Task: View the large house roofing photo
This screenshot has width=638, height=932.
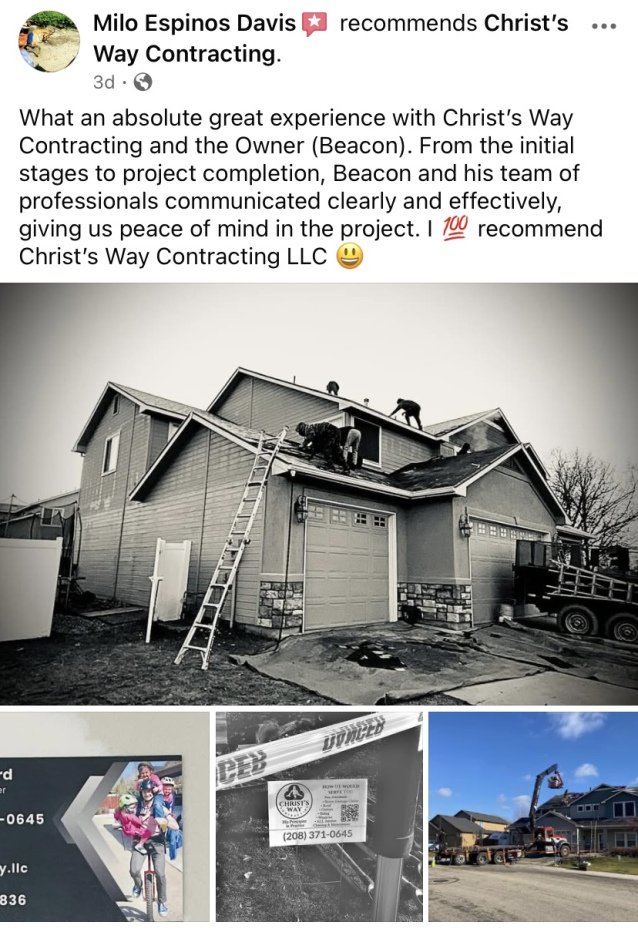Action: point(319,493)
